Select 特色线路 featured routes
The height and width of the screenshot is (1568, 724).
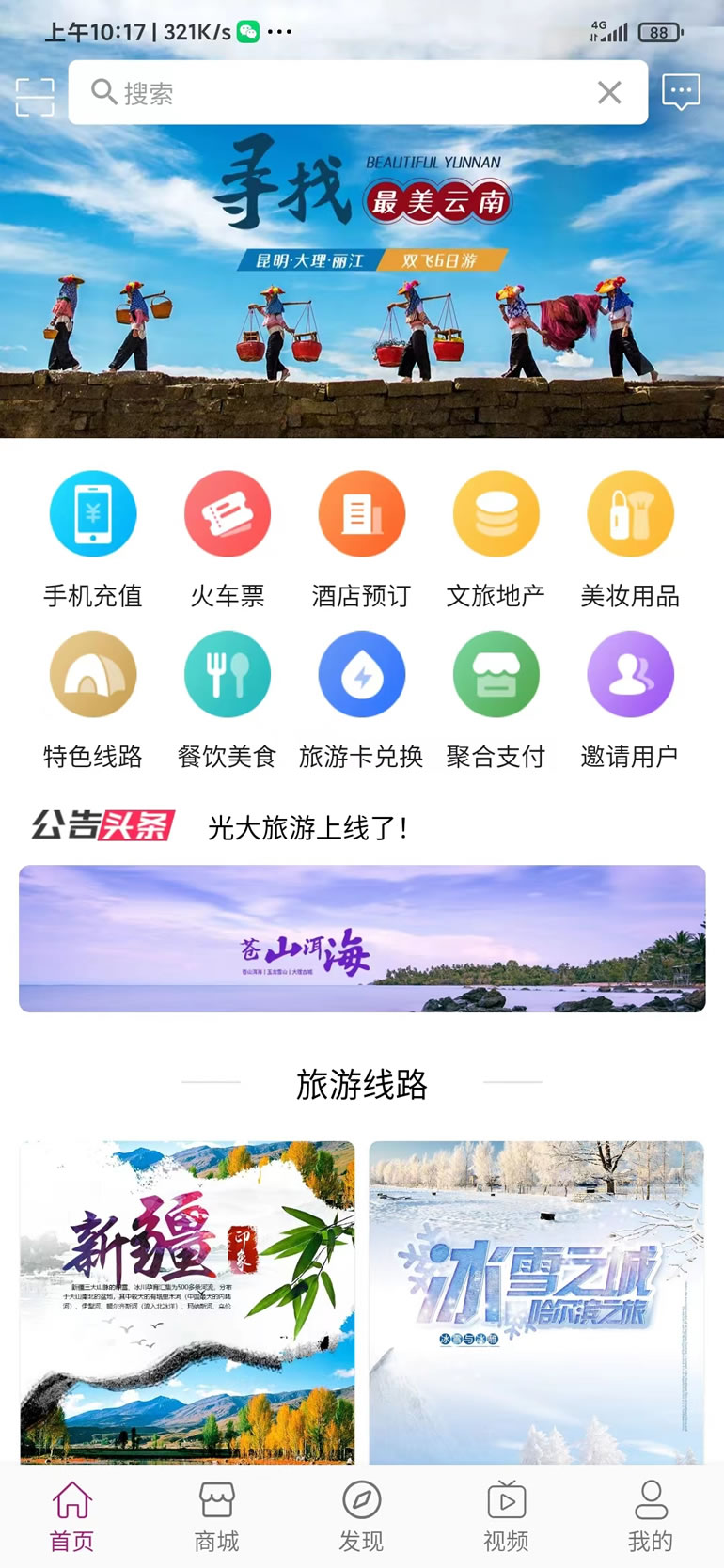pyautogui.click(x=91, y=674)
